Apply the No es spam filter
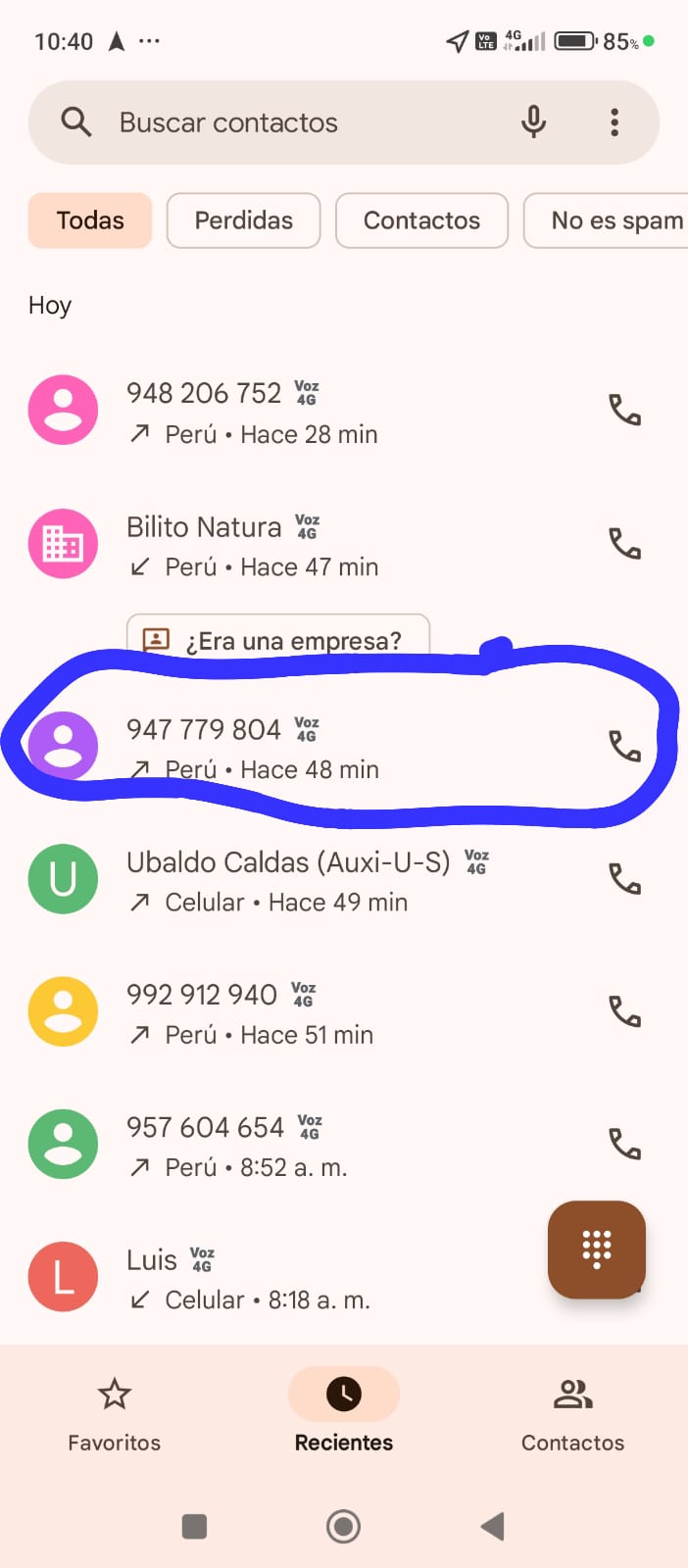 [613, 220]
